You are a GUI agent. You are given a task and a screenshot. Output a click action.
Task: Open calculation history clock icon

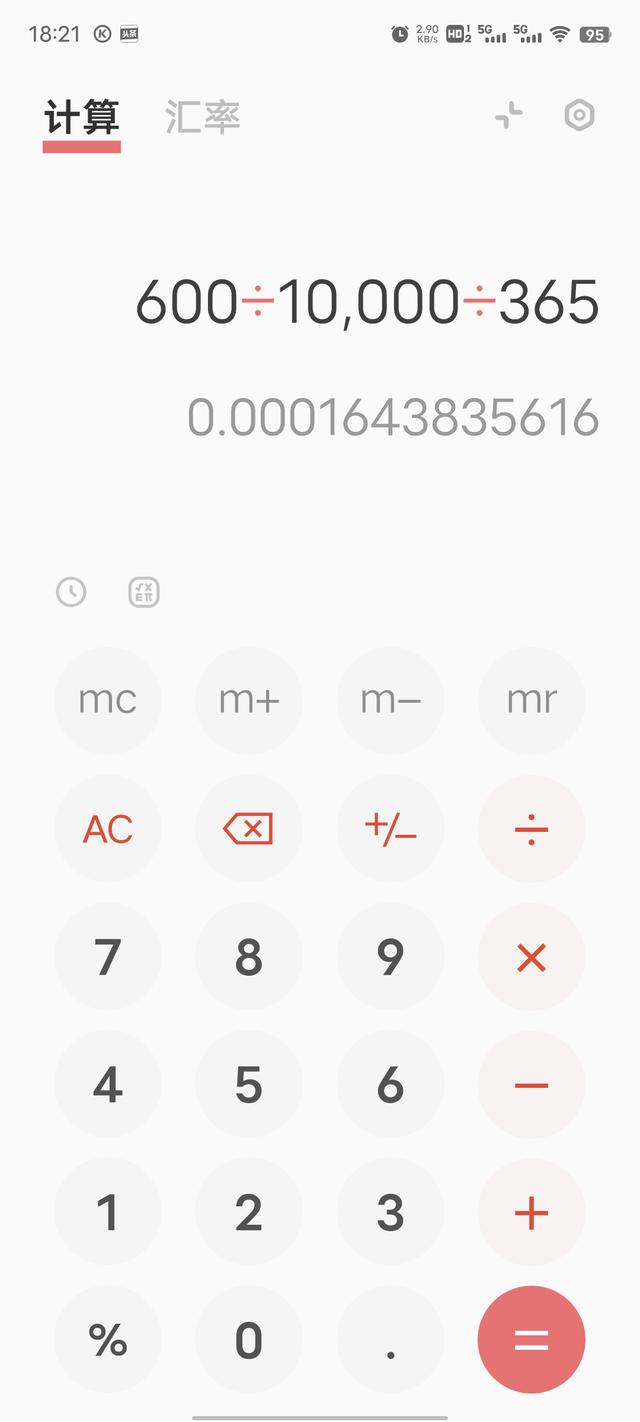(x=71, y=592)
